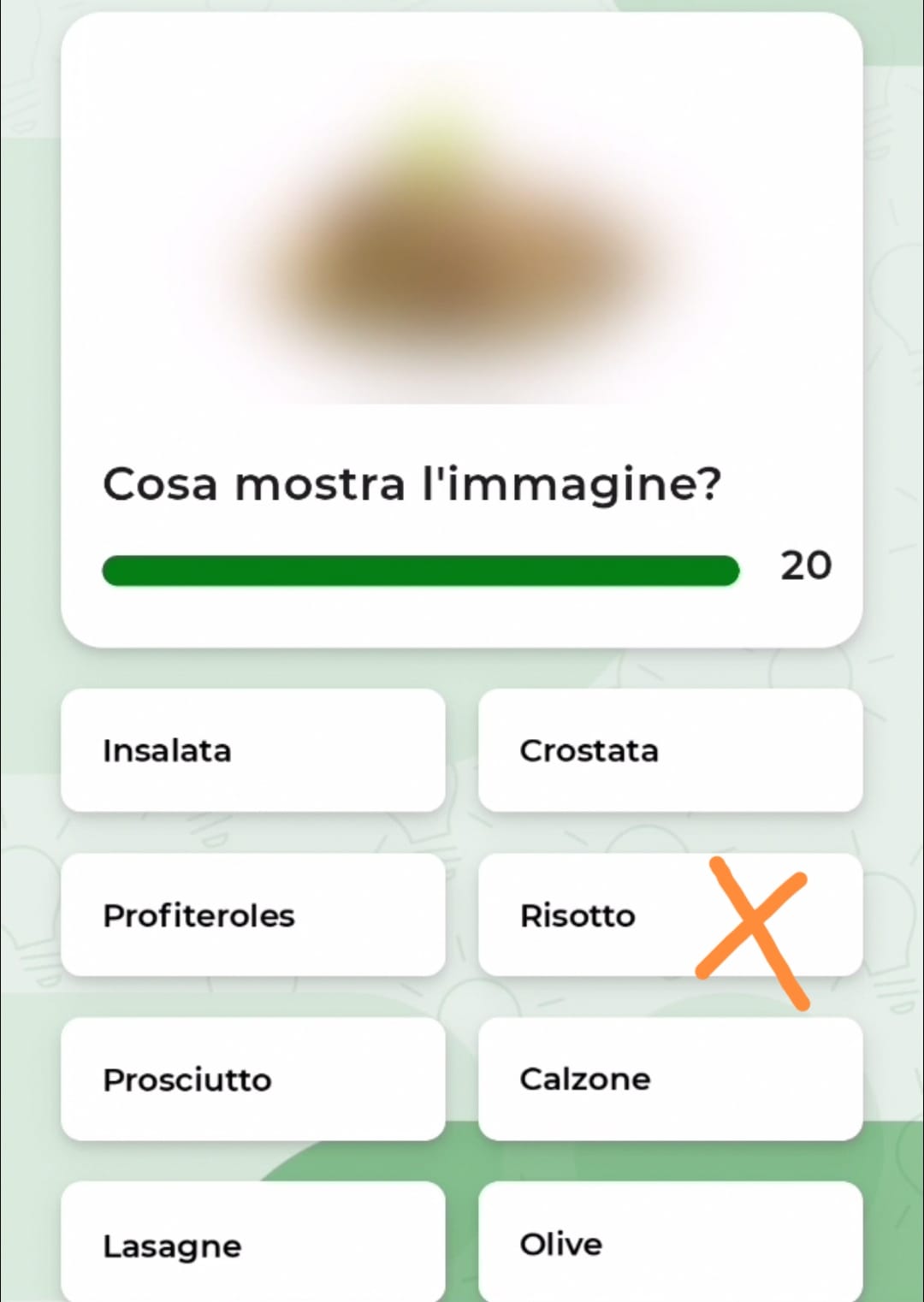
Task: Pick Olive as the answer
Action: point(670,1243)
